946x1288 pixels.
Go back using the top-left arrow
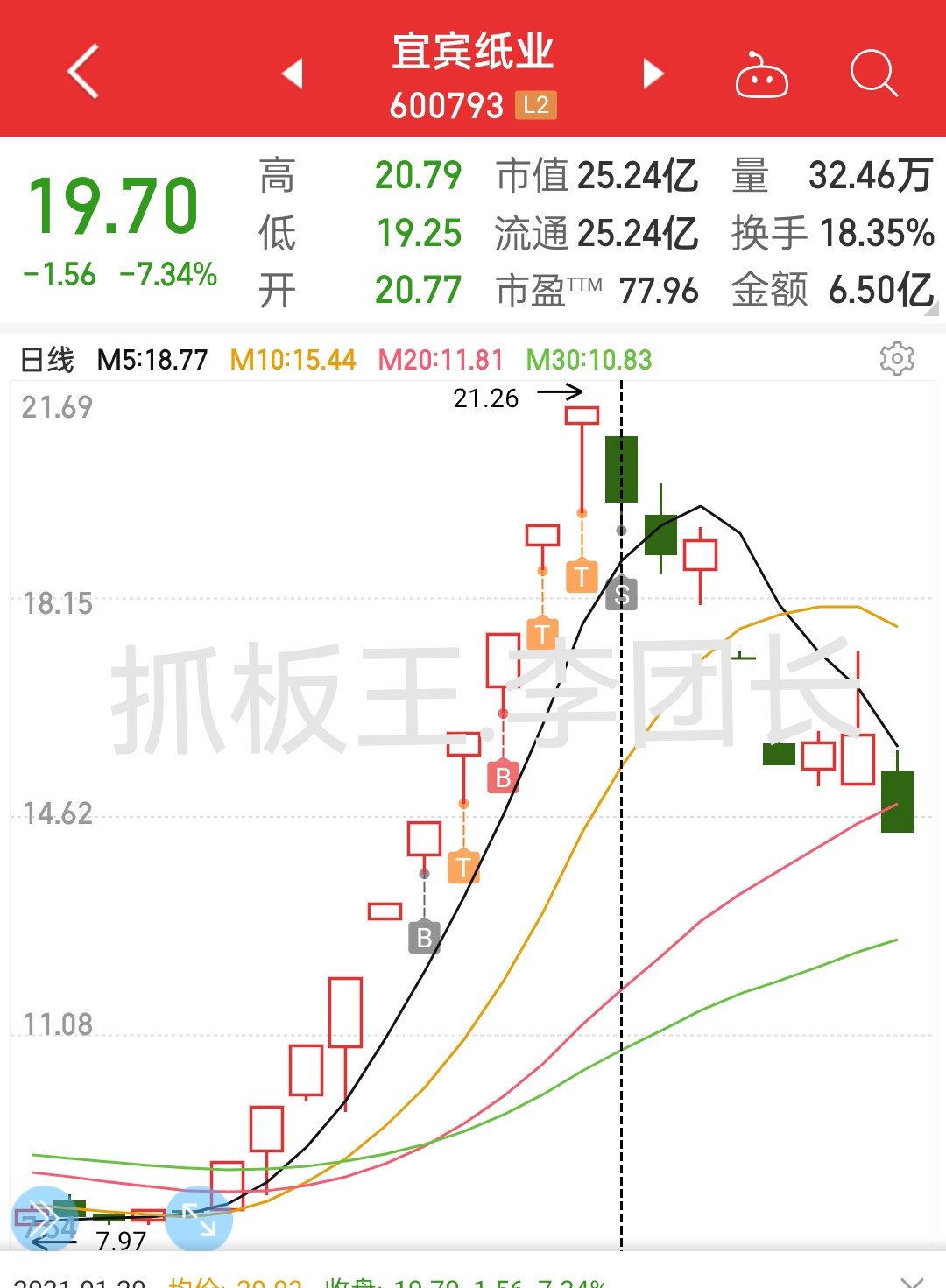[x=83, y=72]
